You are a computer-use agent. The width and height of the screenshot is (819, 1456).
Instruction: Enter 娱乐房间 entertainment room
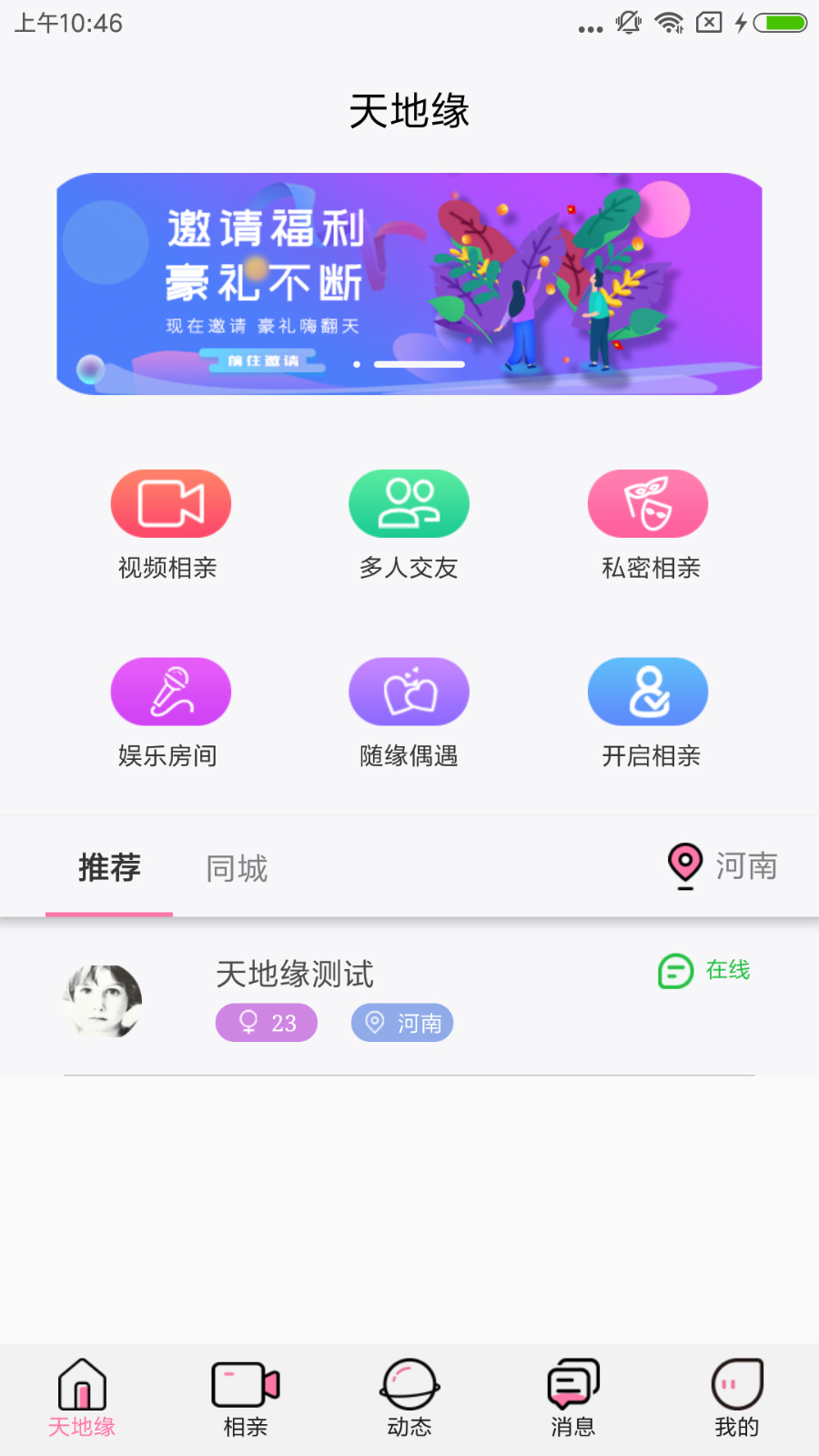170,692
